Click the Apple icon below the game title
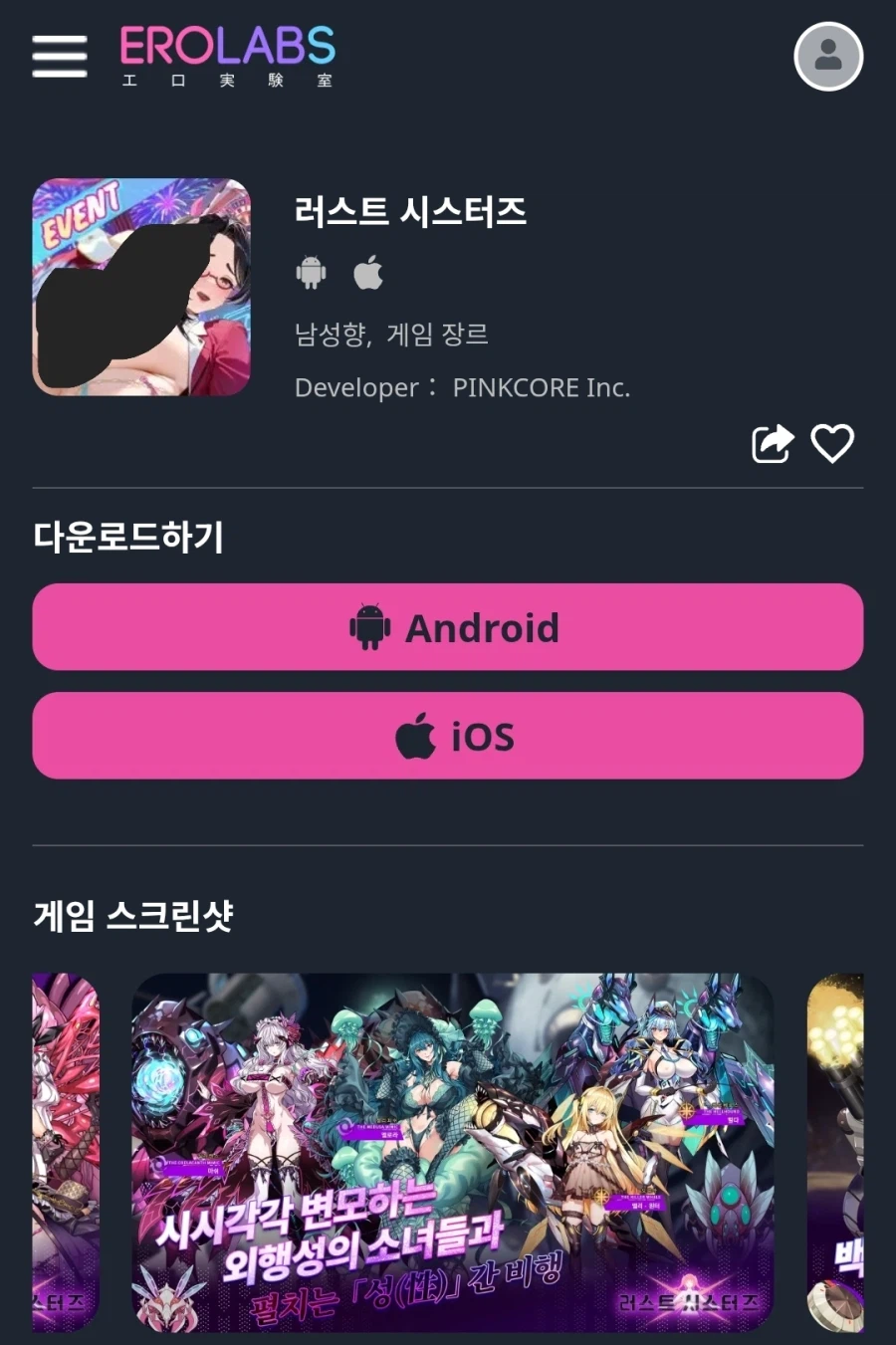The height and width of the screenshot is (1345, 896). tap(367, 271)
